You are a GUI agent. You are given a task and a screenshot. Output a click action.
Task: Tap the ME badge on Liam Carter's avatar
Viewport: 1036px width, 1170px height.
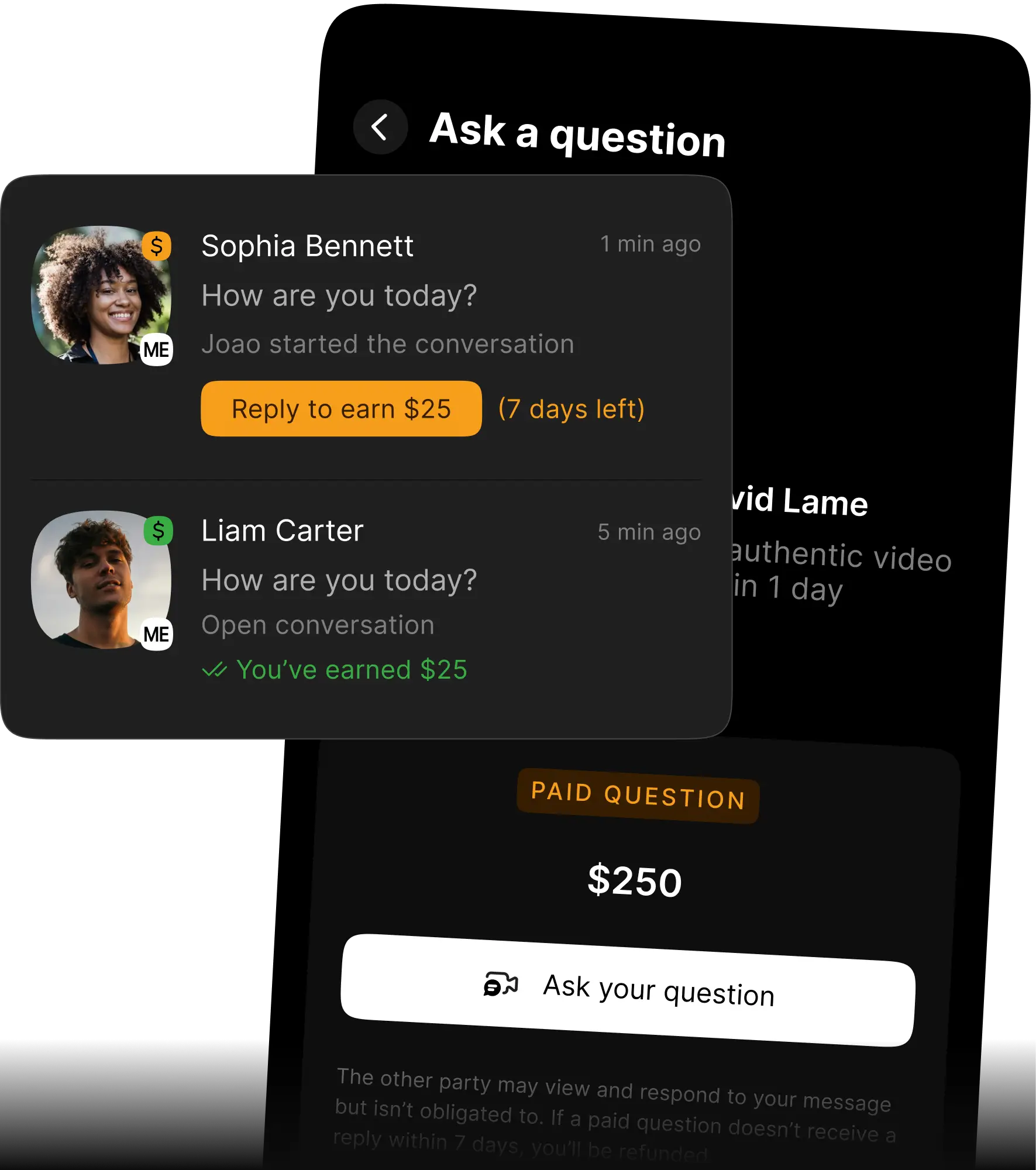click(157, 633)
